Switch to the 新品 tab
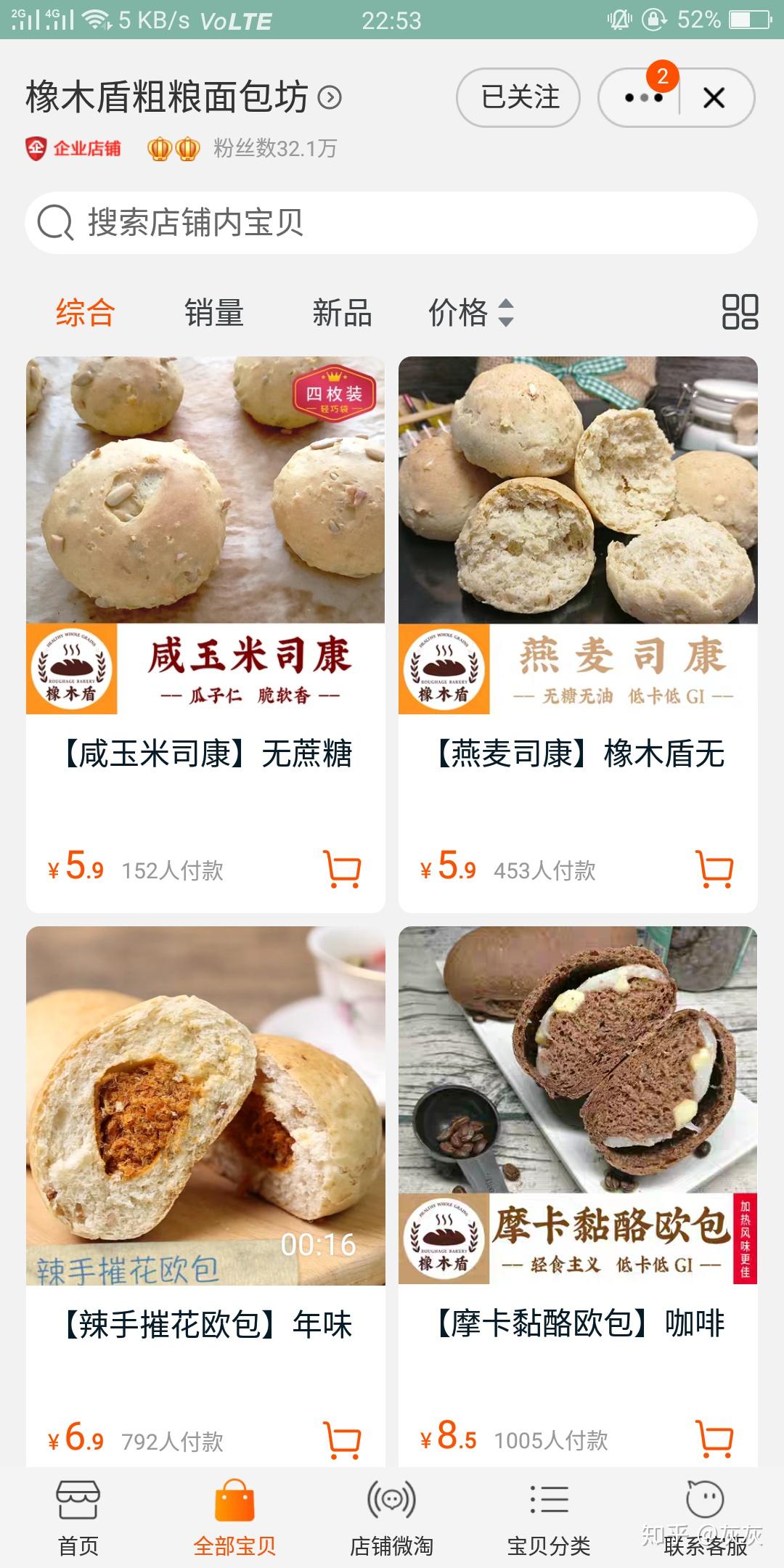 pos(342,313)
